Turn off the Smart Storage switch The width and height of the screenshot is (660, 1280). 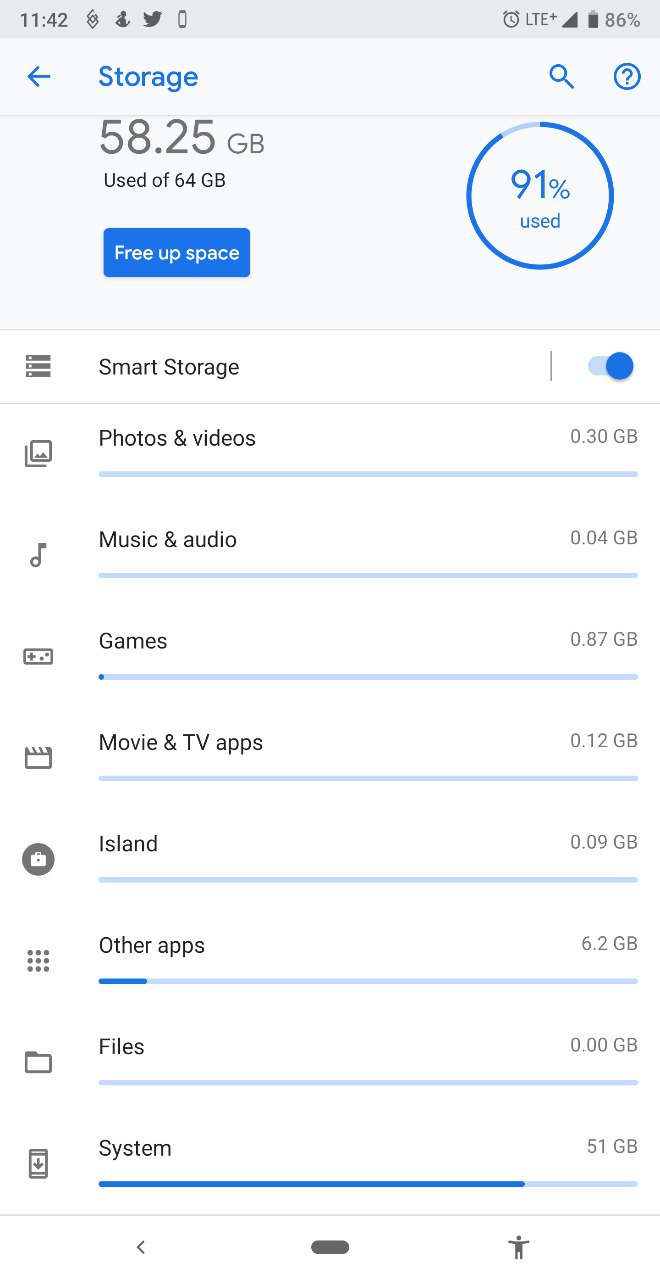(x=611, y=366)
